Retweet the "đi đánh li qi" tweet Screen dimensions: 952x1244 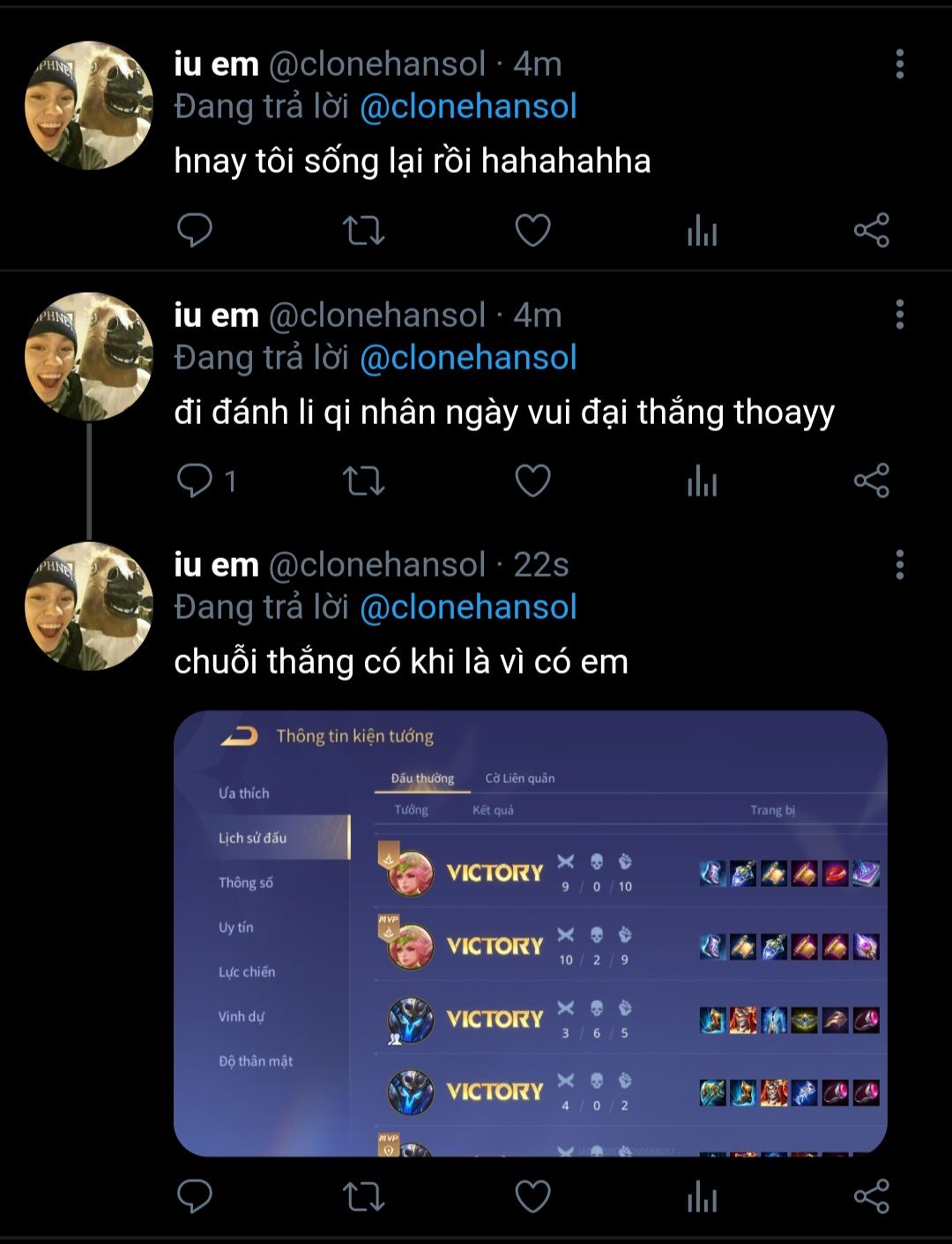tap(363, 481)
